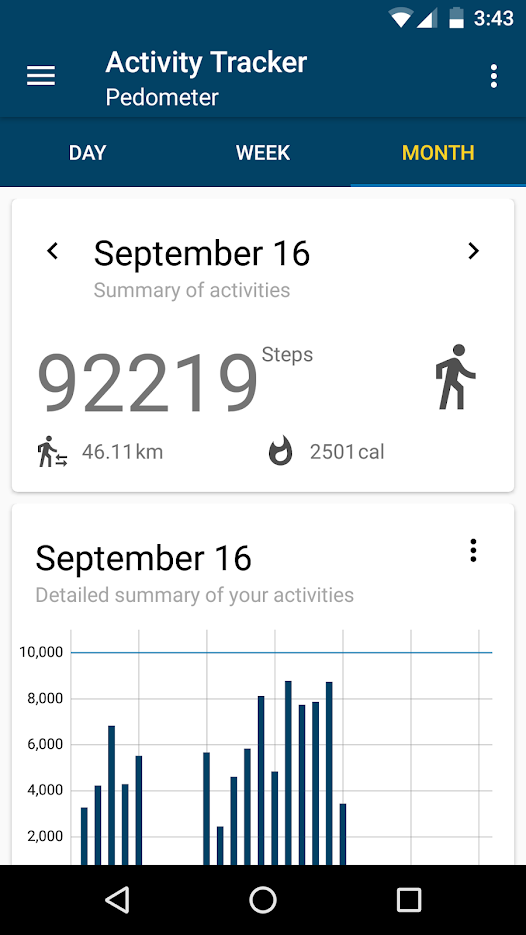Go to the next month arrow
This screenshot has width=526, height=935.
point(474,251)
